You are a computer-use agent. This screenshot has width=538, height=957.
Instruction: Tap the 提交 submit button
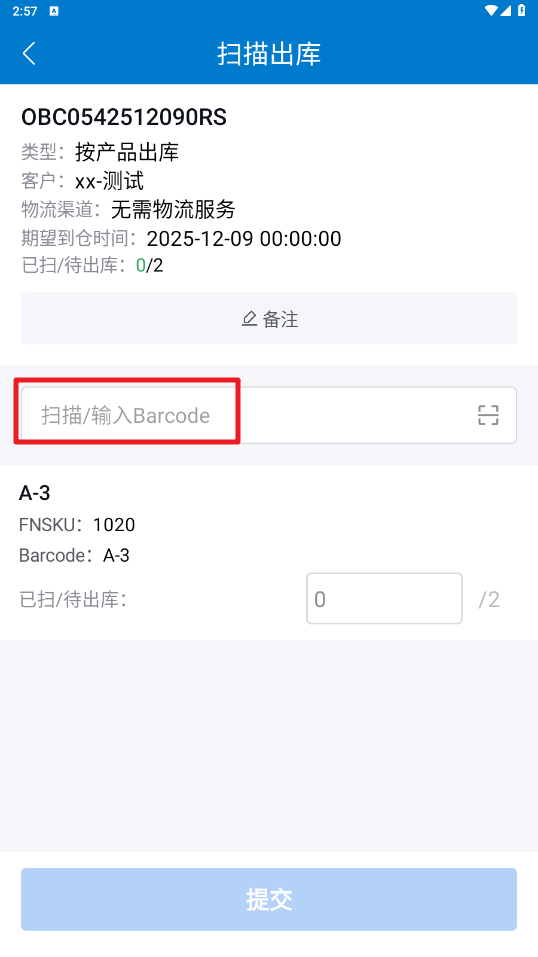[269, 899]
